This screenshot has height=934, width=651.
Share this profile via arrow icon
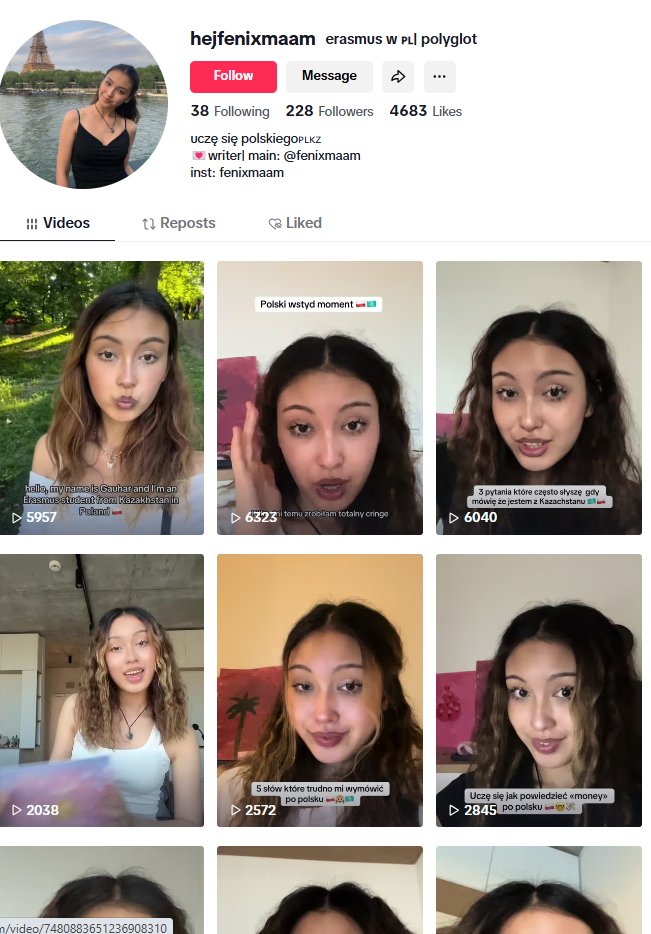pyautogui.click(x=397, y=76)
